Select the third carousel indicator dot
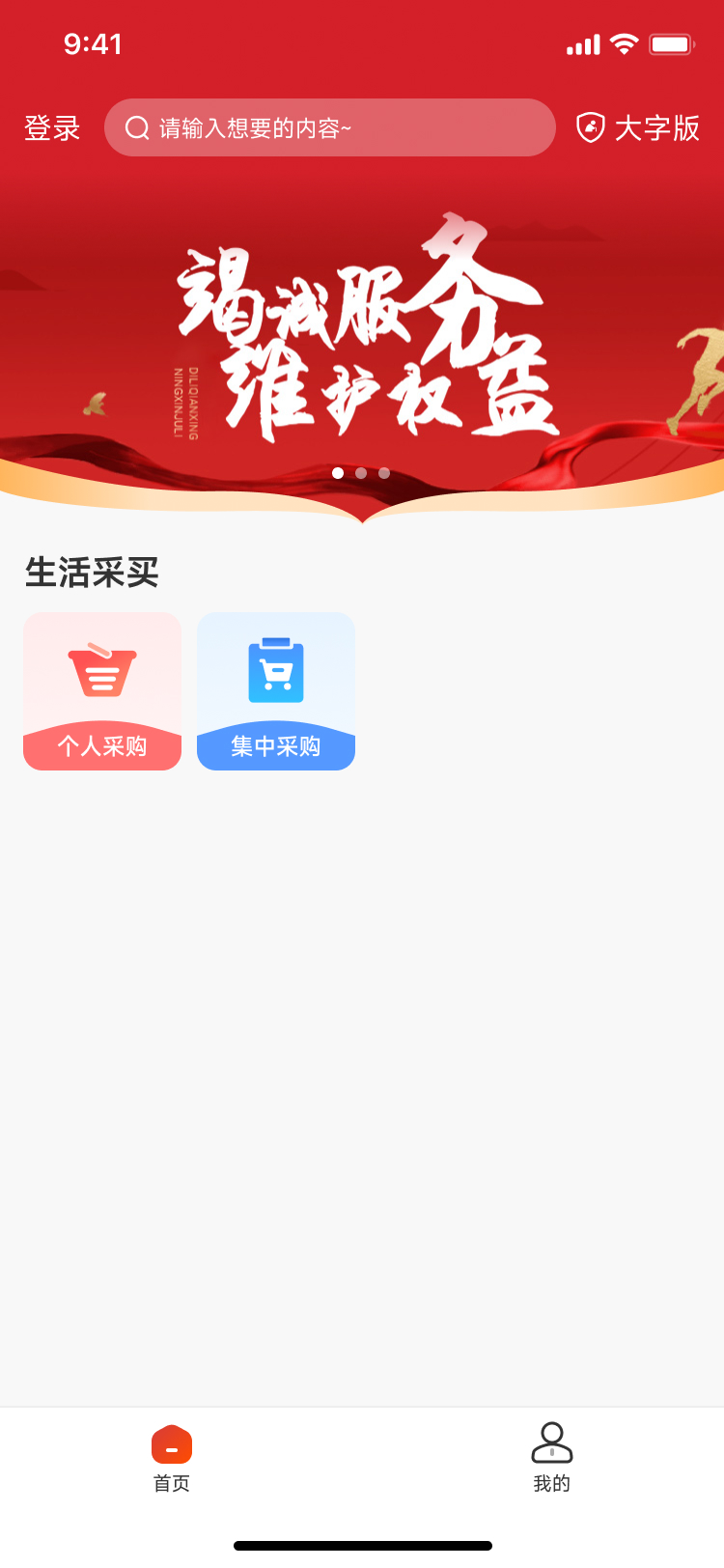This screenshot has width=724, height=1568. [385, 473]
